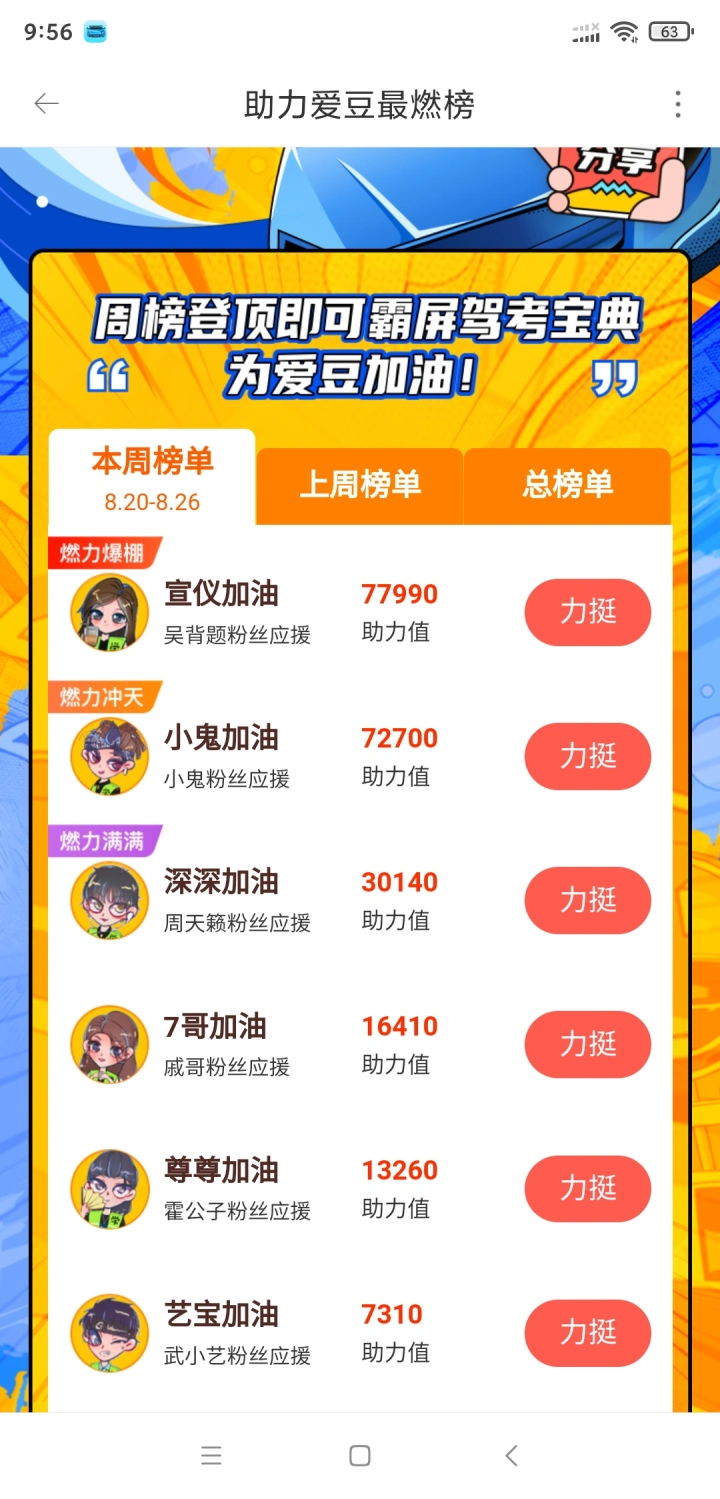
Task: Boost 7哥加油 with 力挺
Action: point(588,1044)
